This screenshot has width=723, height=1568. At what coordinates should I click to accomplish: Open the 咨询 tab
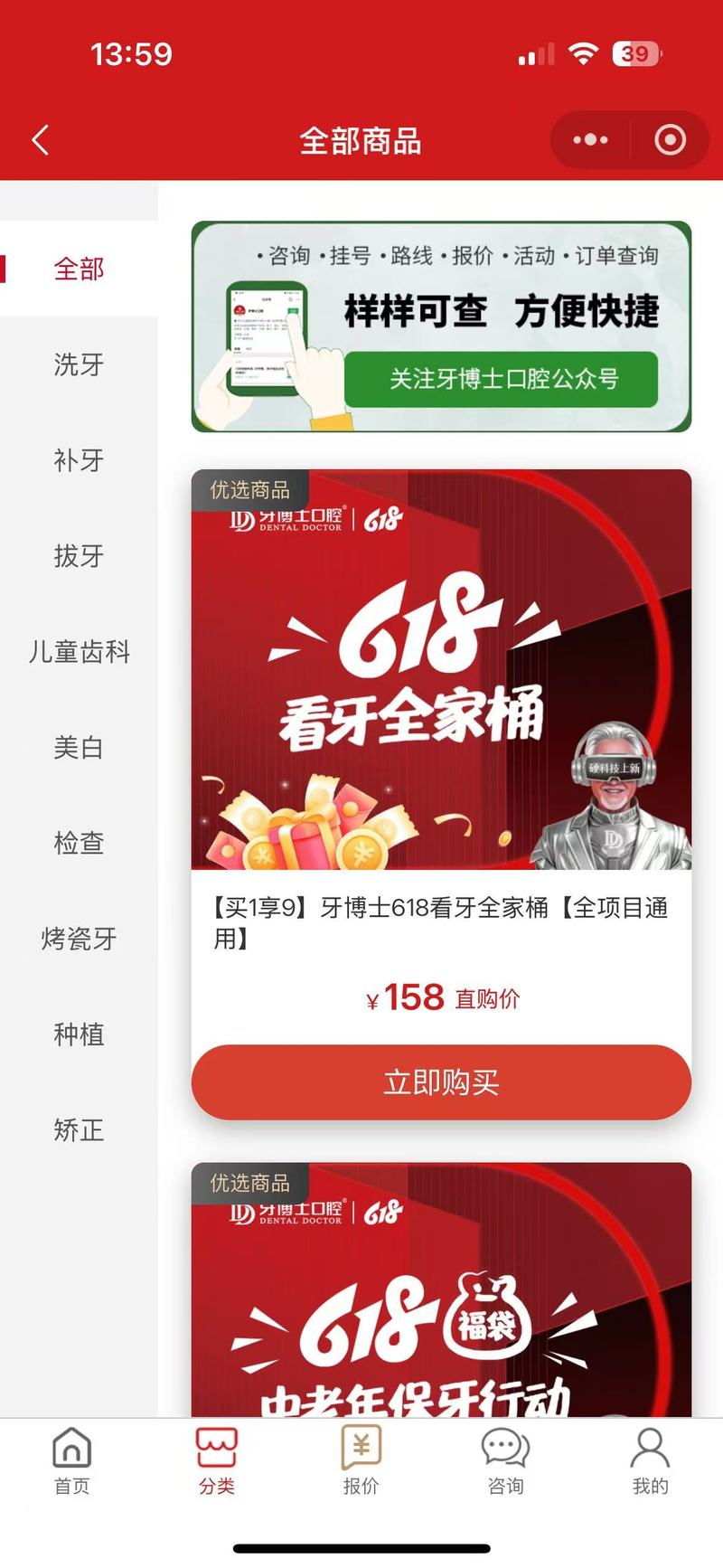click(x=505, y=1460)
